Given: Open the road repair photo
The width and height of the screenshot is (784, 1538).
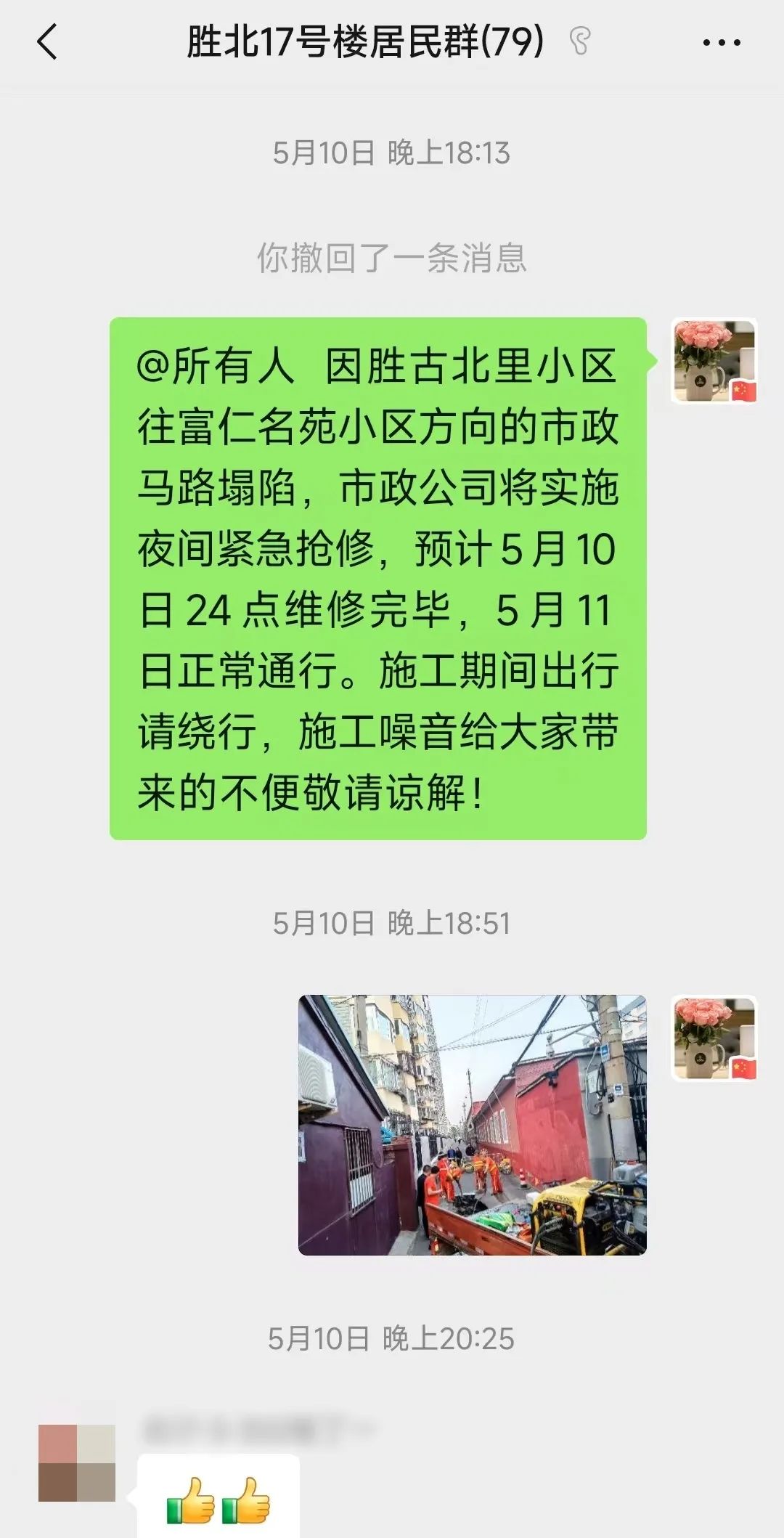Looking at the screenshot, I should [472, 1124].
